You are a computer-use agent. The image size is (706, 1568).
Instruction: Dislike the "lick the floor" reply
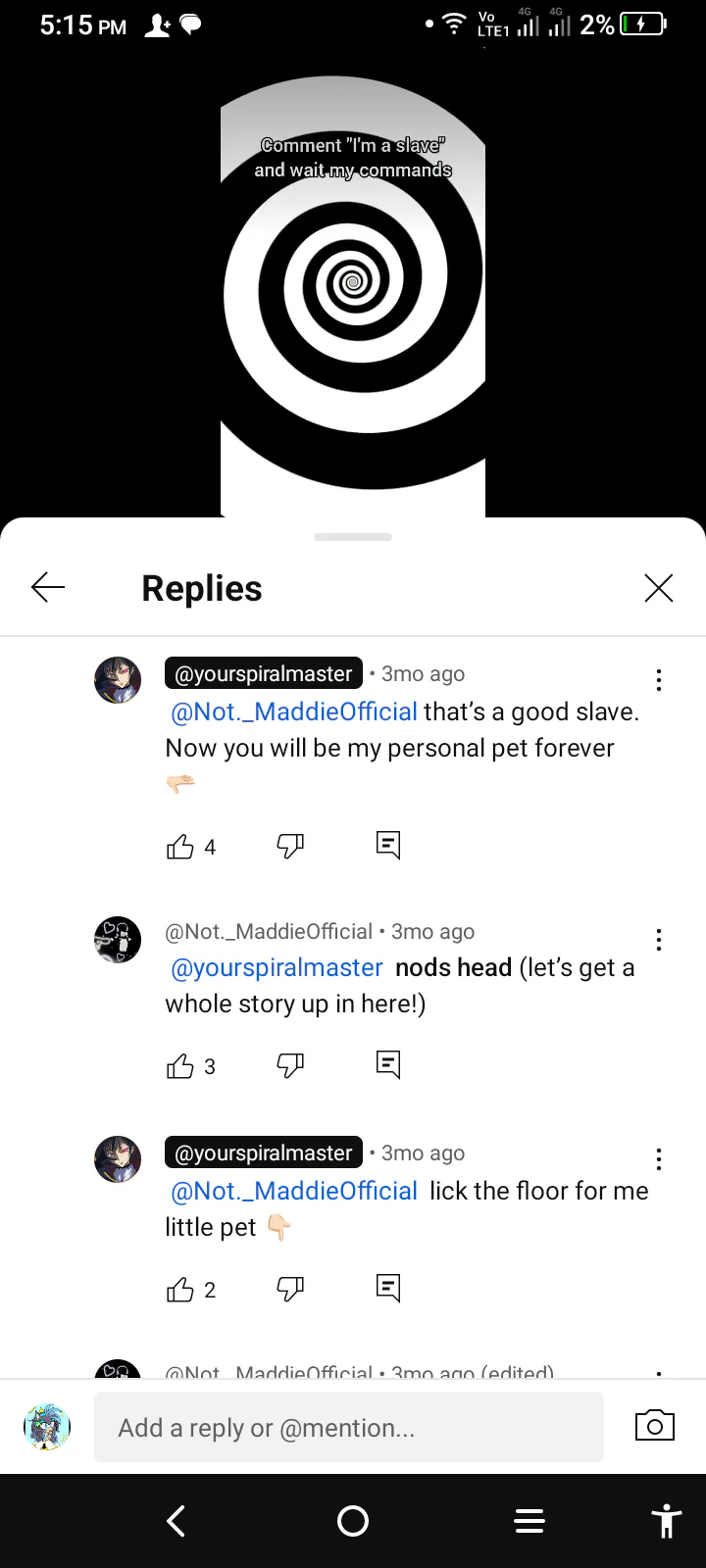coord(290,1289)
